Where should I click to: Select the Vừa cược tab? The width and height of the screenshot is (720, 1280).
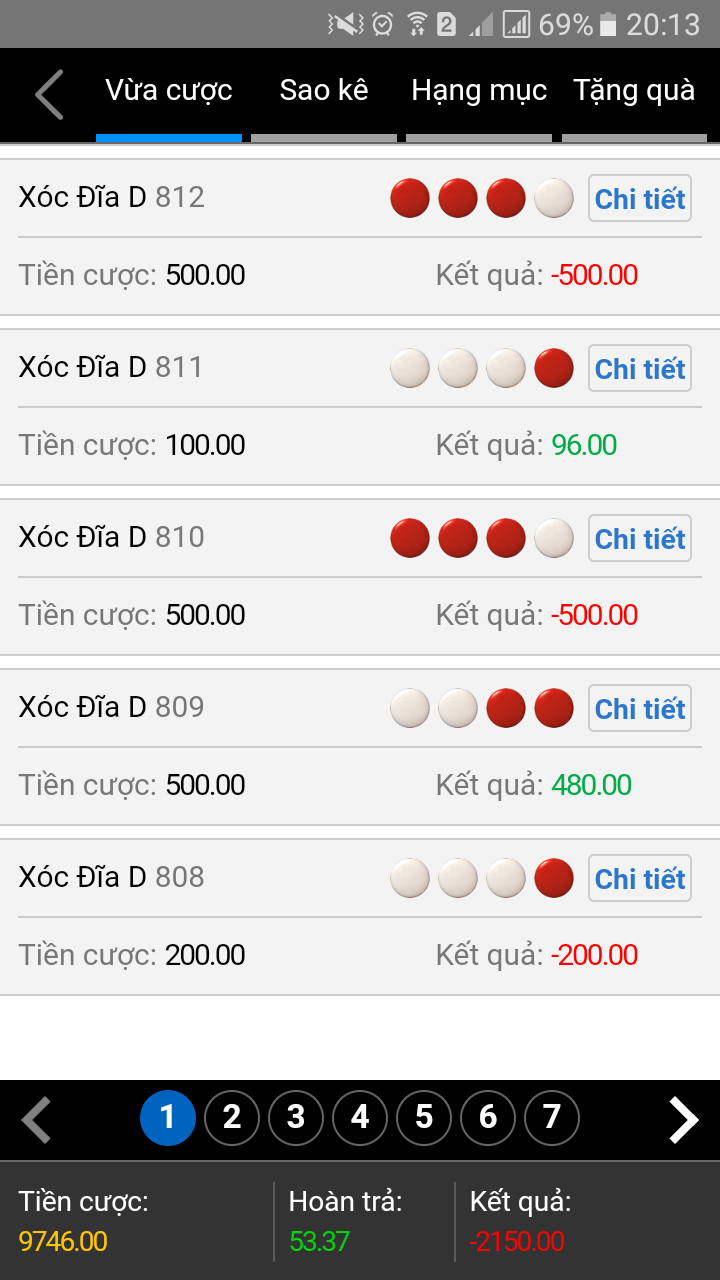click(169, 91)
